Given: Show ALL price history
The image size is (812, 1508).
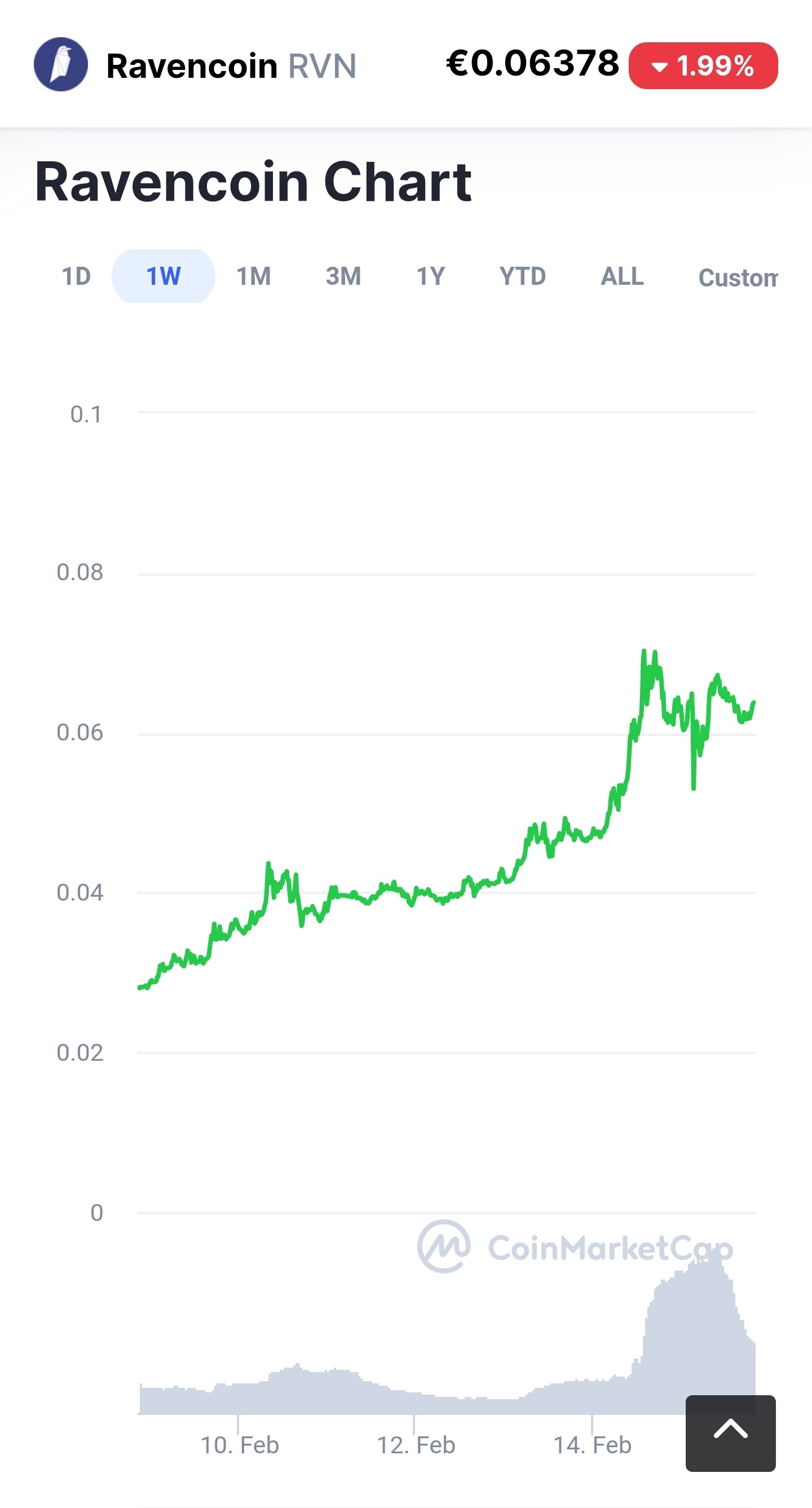Looking at the screenshot, I should pos(622,276).
